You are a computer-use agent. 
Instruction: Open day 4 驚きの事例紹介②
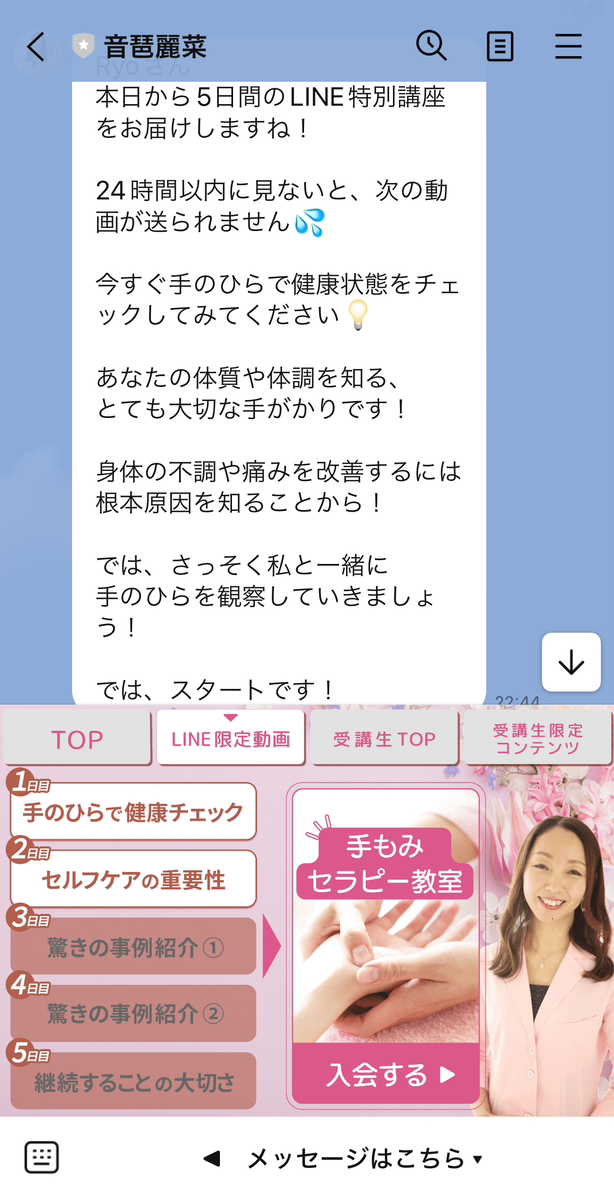point(133,1014)
